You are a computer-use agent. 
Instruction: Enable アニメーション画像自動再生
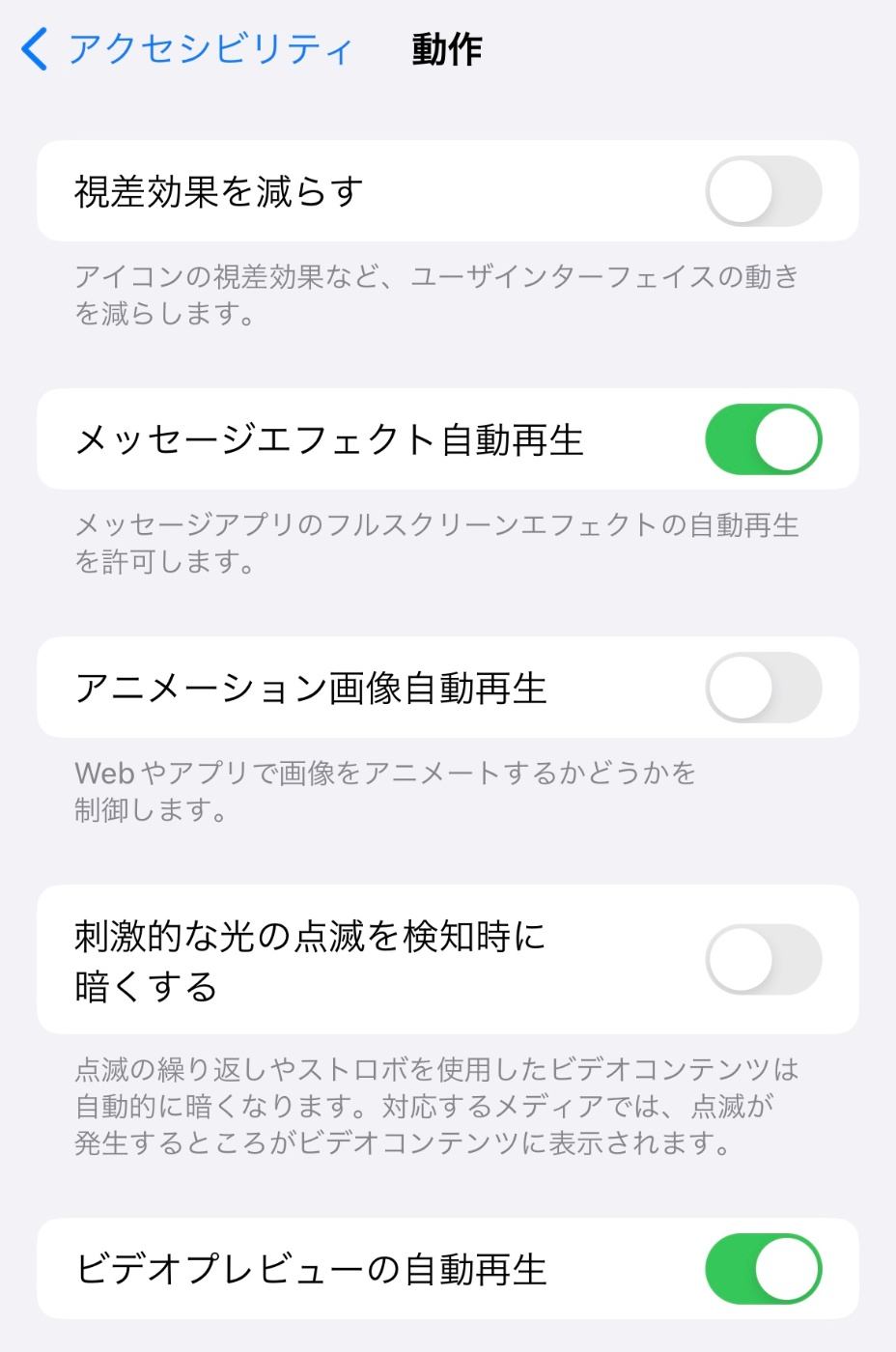click(x=763, y=688)
